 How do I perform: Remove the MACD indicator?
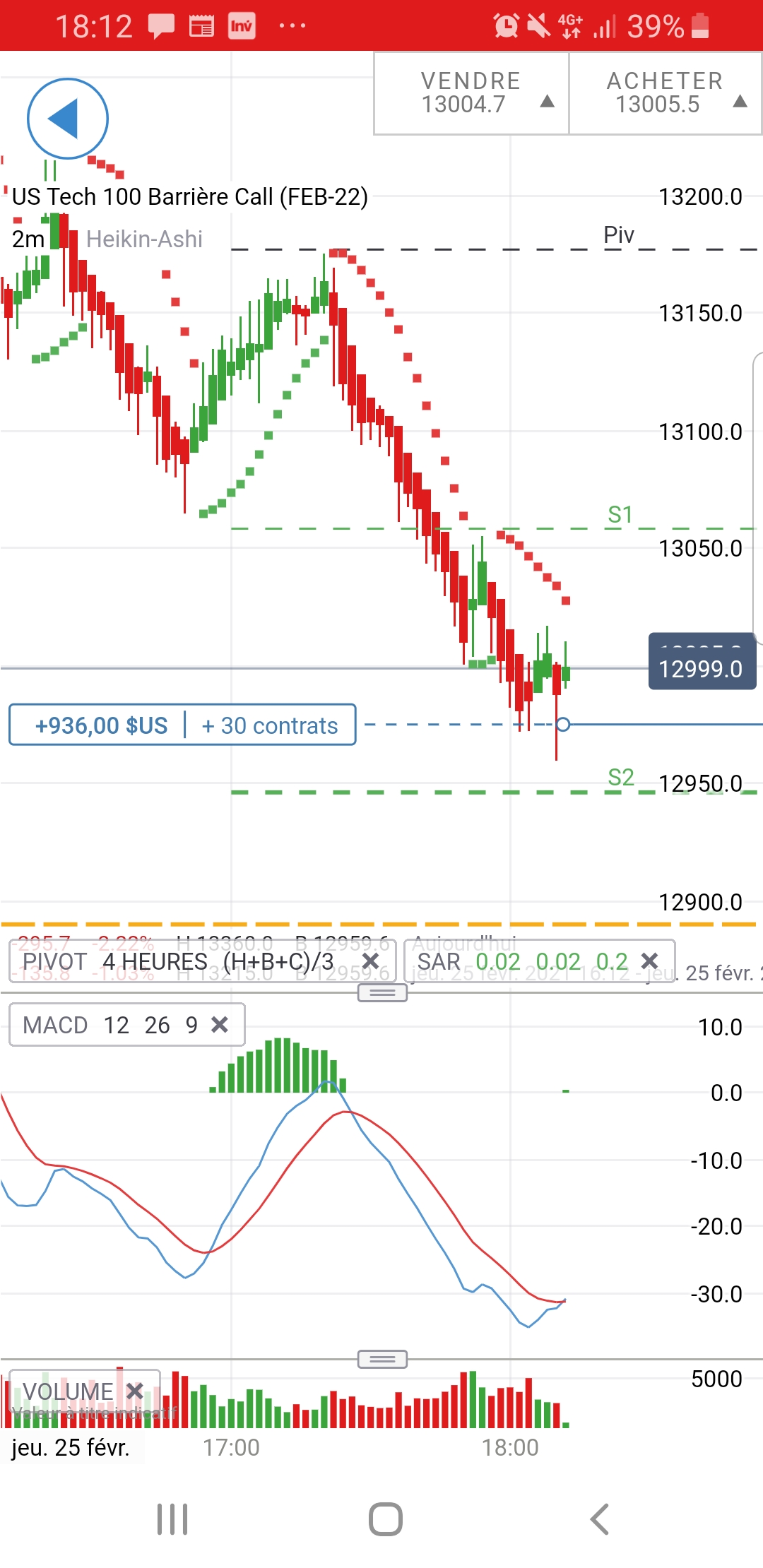pyautogui.click(x=220, y=1025)
